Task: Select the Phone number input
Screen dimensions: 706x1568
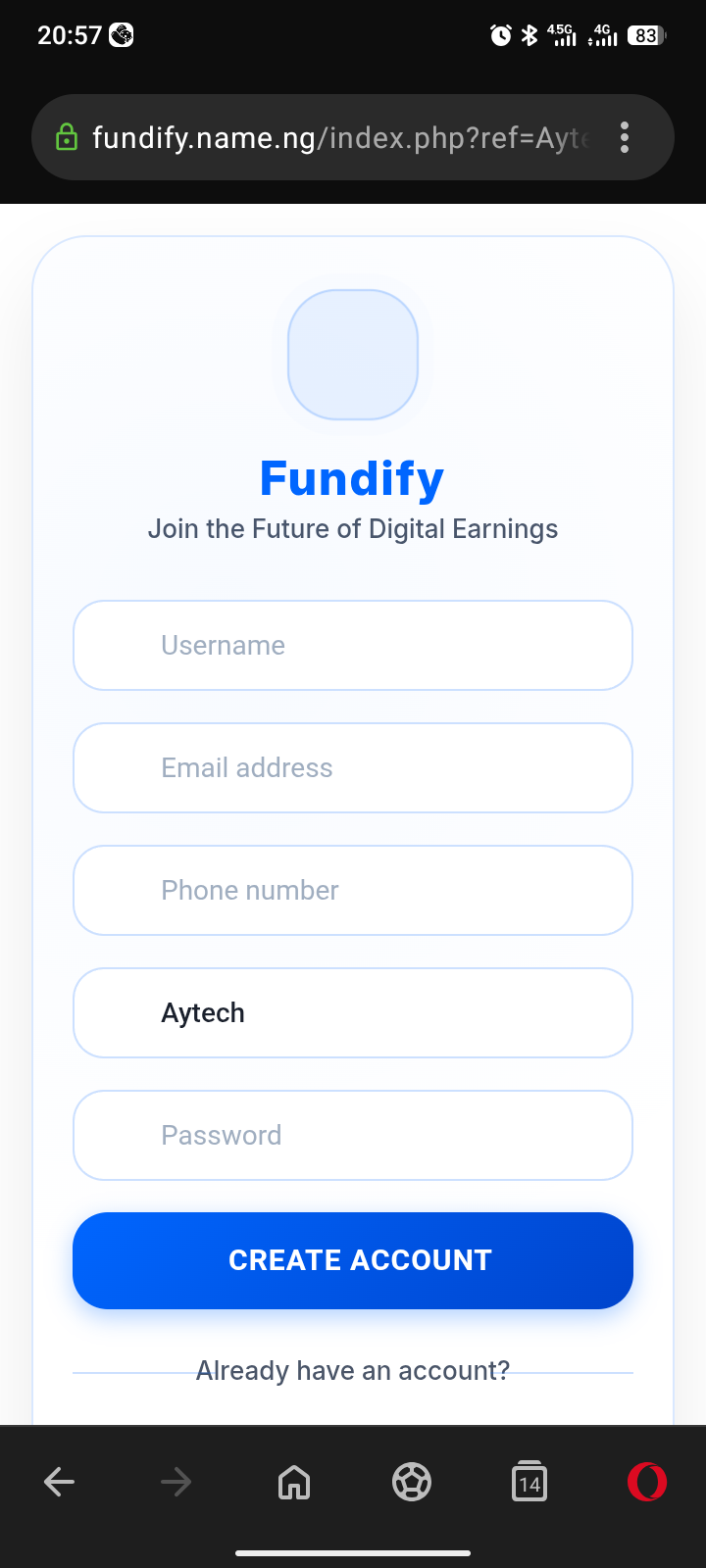Action: tap(353, 891)
